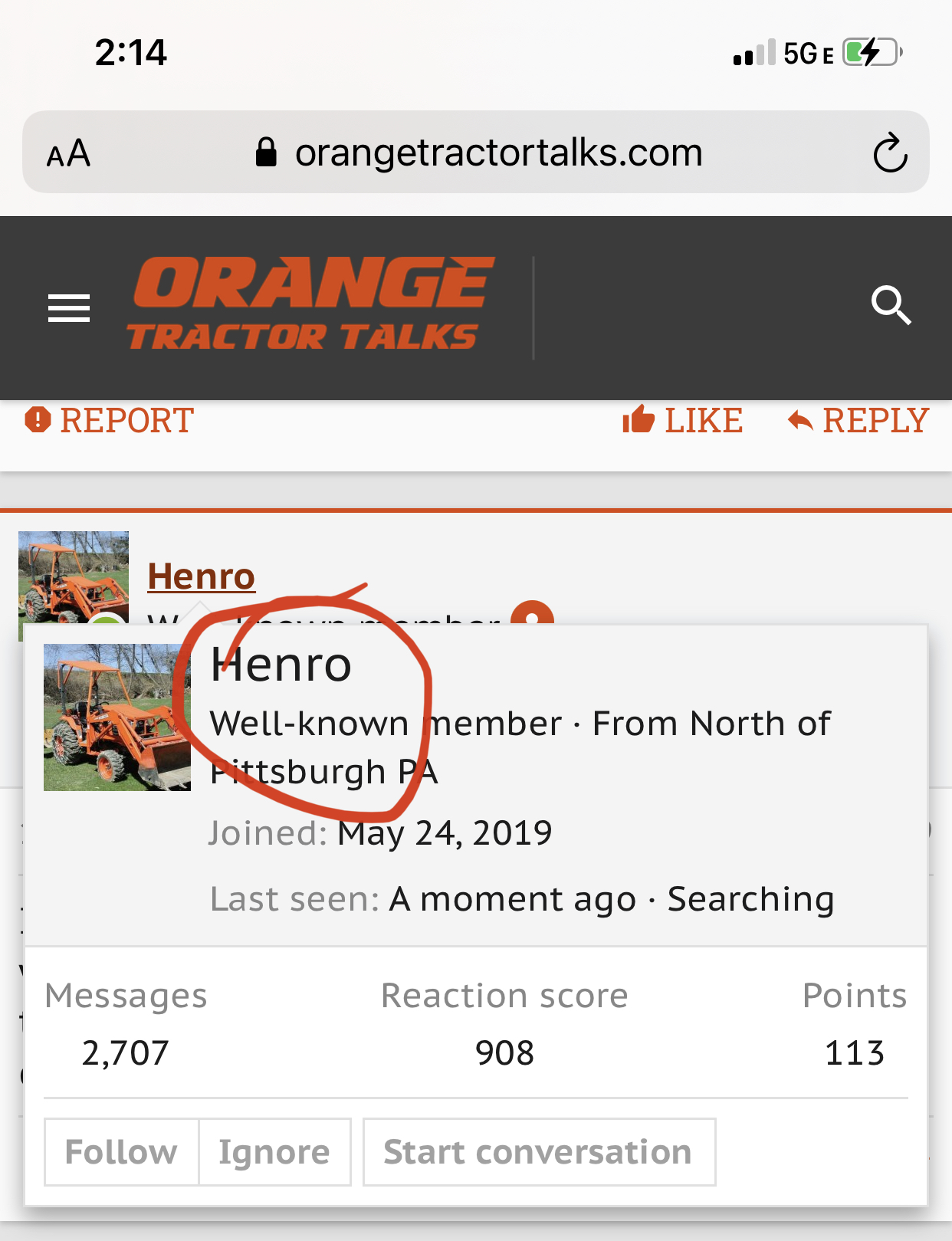Open the AA reader options
The height and width of the screenshot is (1241, 952).
68,153
